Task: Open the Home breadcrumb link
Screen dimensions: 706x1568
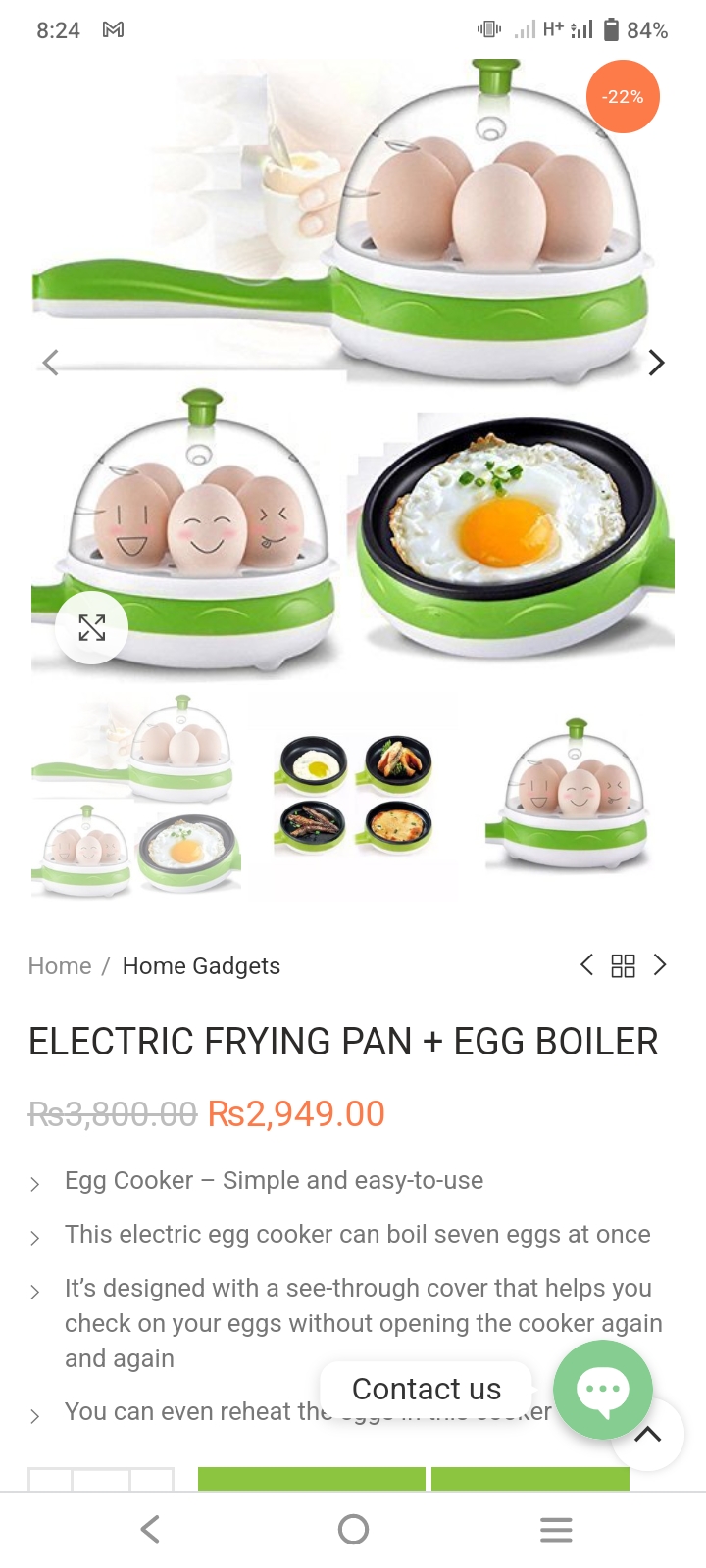Action: click(60, 966)
